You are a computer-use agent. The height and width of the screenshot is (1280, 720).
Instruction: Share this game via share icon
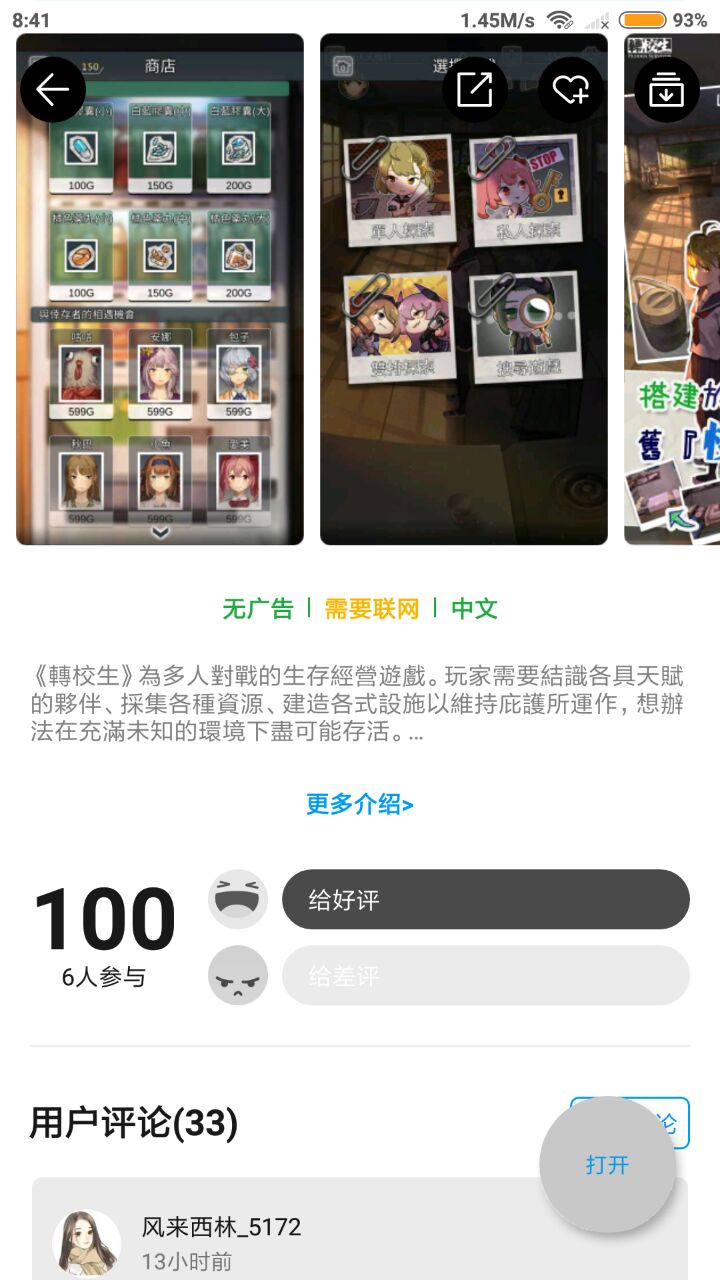pos(475,90)
